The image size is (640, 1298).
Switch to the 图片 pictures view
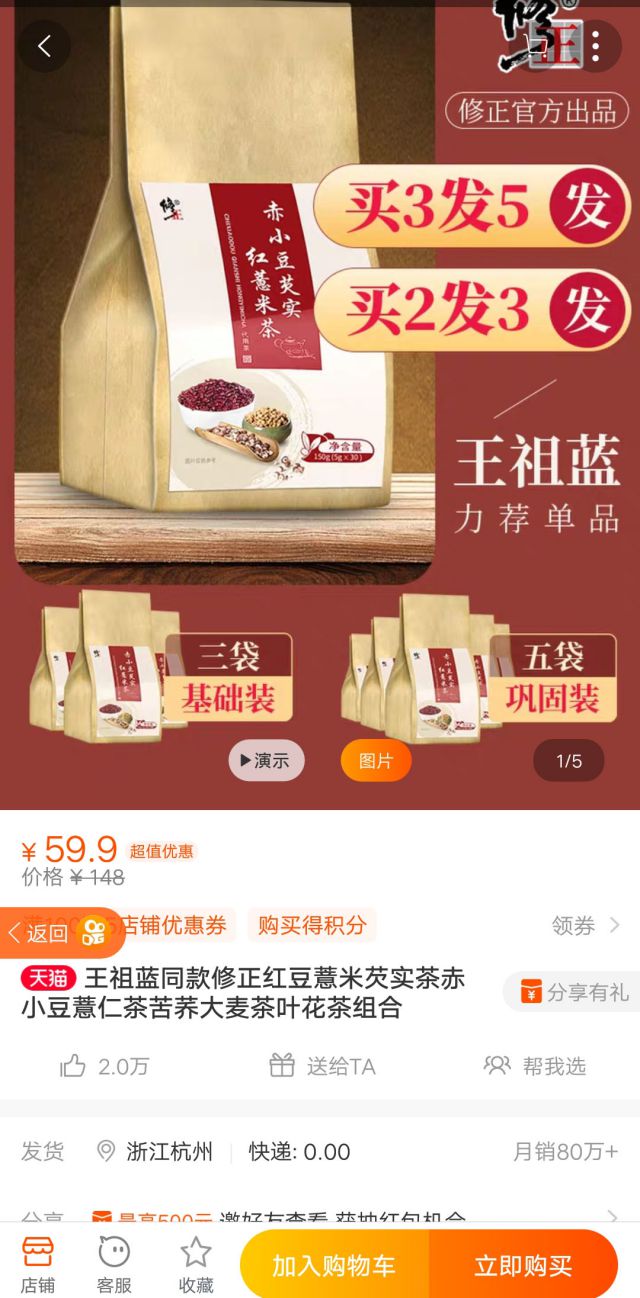pos(376,761)
